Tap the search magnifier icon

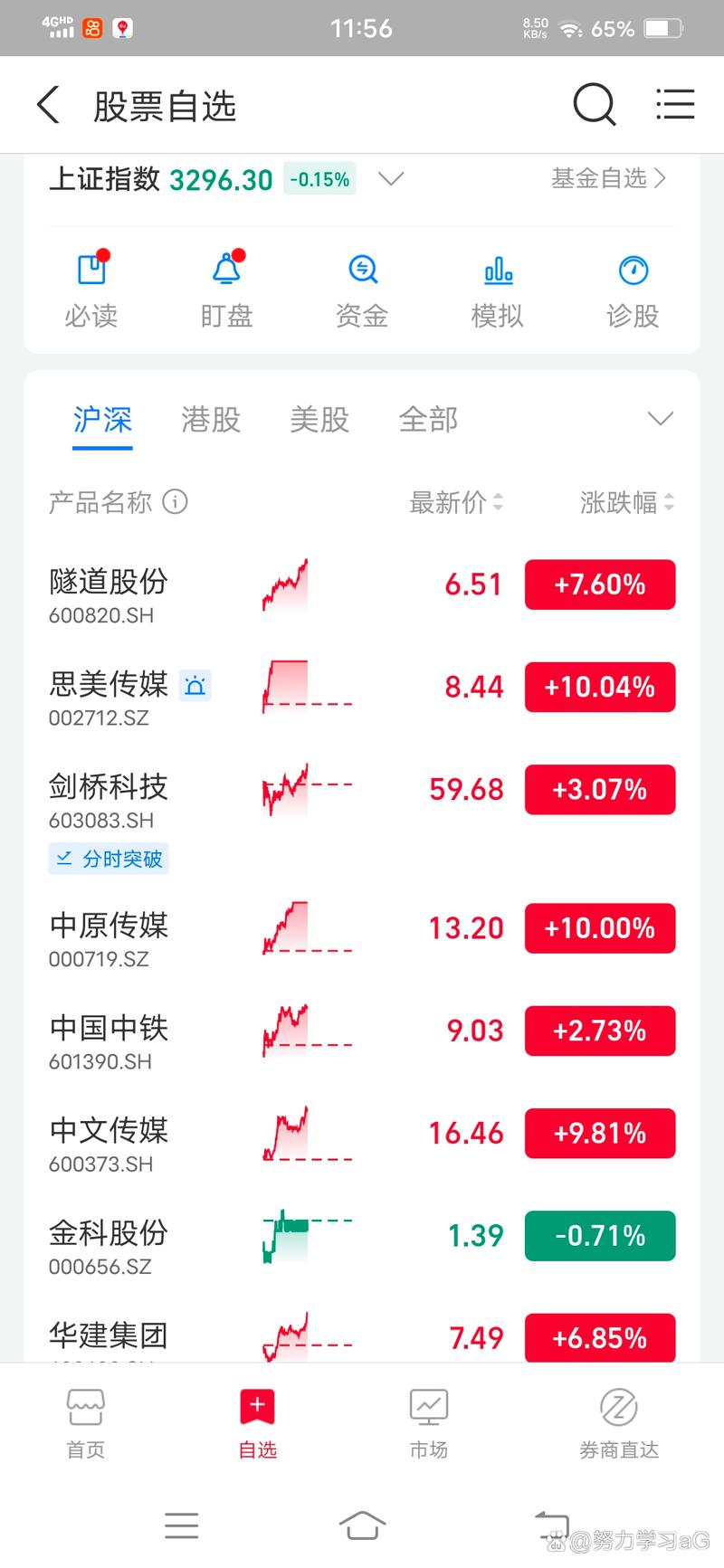click(594, 104)
